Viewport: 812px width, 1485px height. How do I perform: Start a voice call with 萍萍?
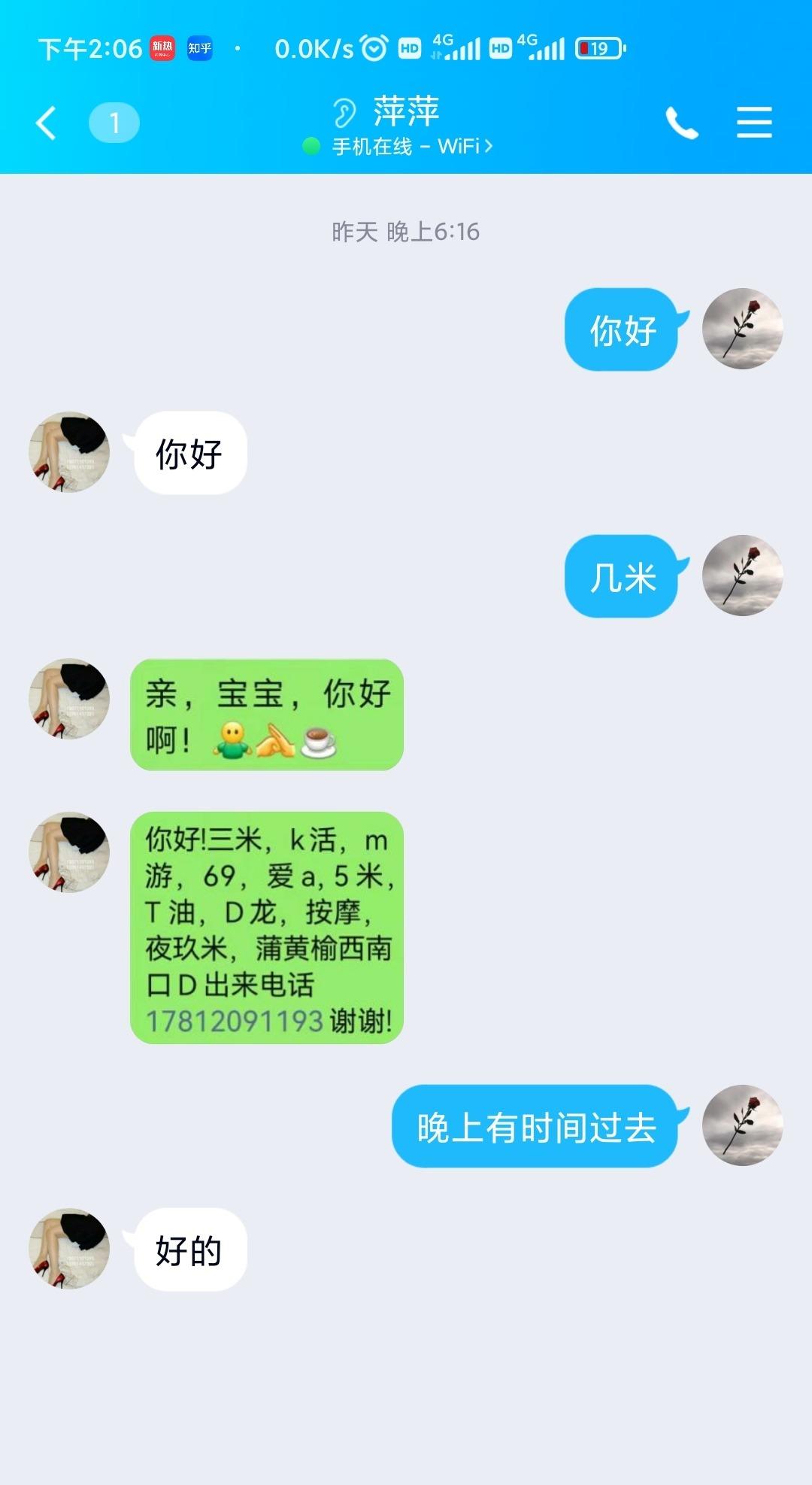[681, 123]
